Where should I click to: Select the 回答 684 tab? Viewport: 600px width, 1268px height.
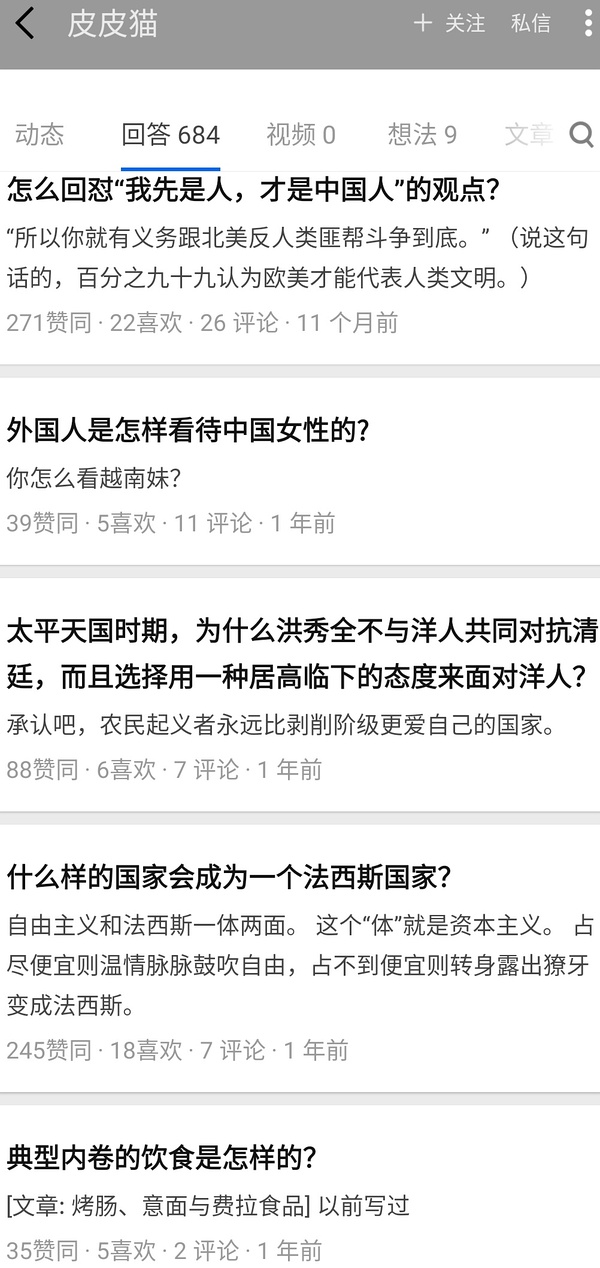170,134
